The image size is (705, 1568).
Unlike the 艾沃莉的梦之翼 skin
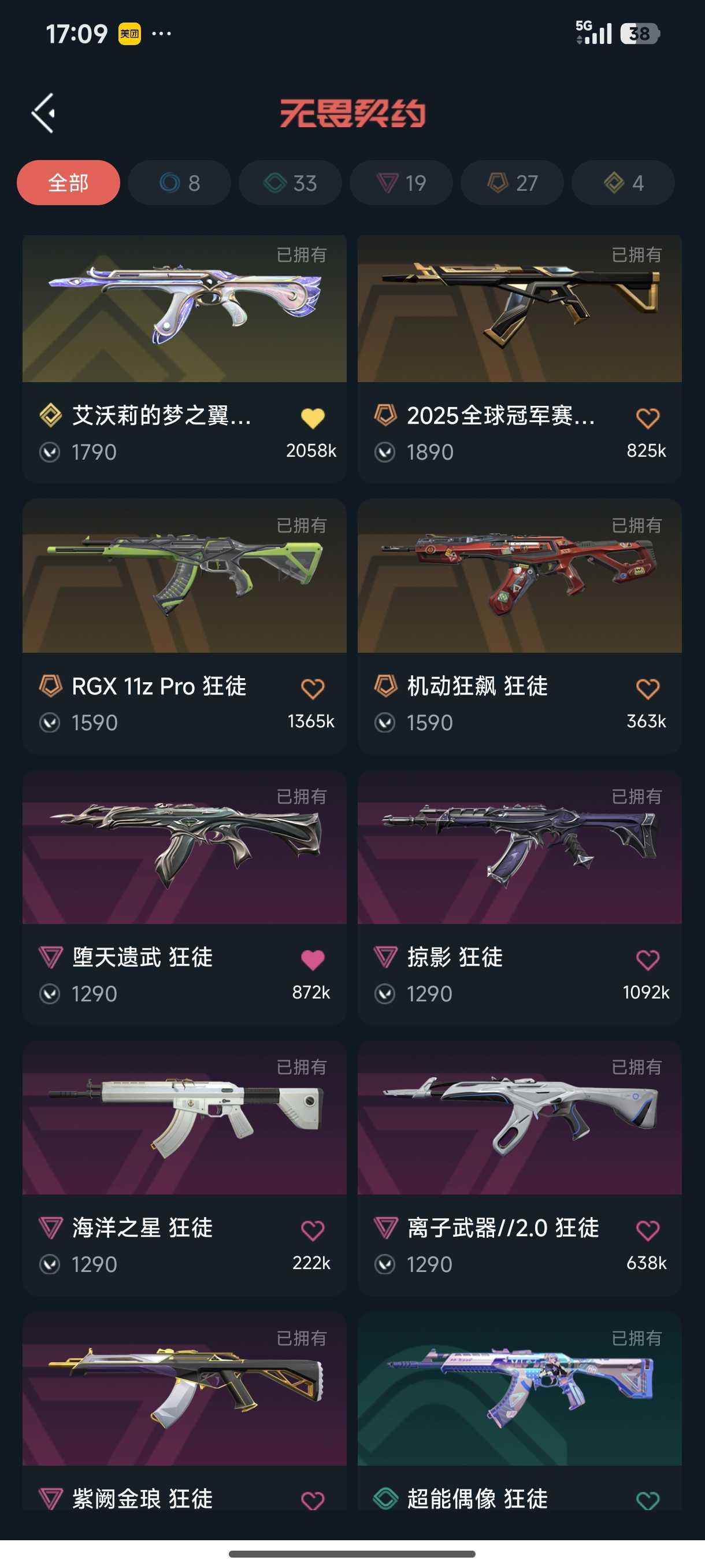313,418
